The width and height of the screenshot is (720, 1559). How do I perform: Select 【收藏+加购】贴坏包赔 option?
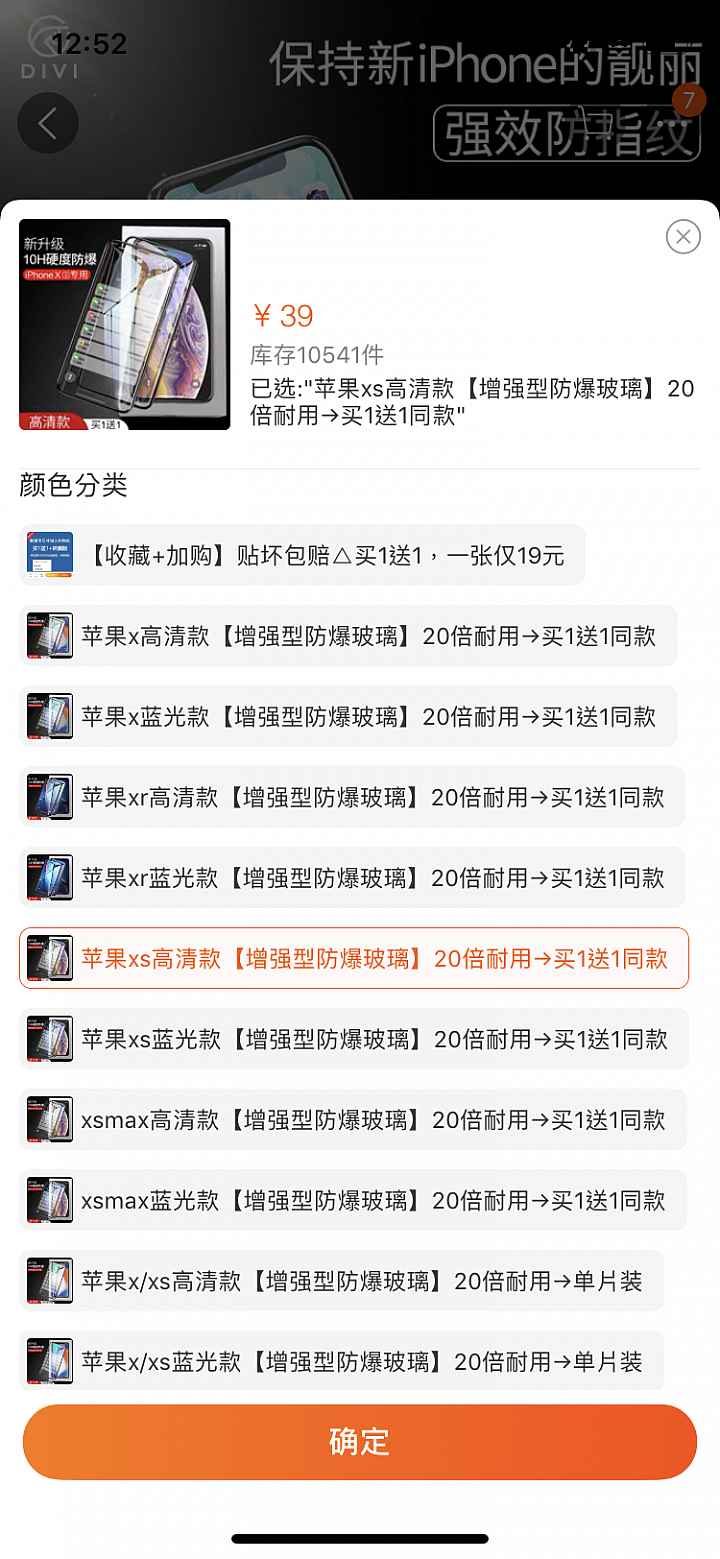tap(302, 555)
